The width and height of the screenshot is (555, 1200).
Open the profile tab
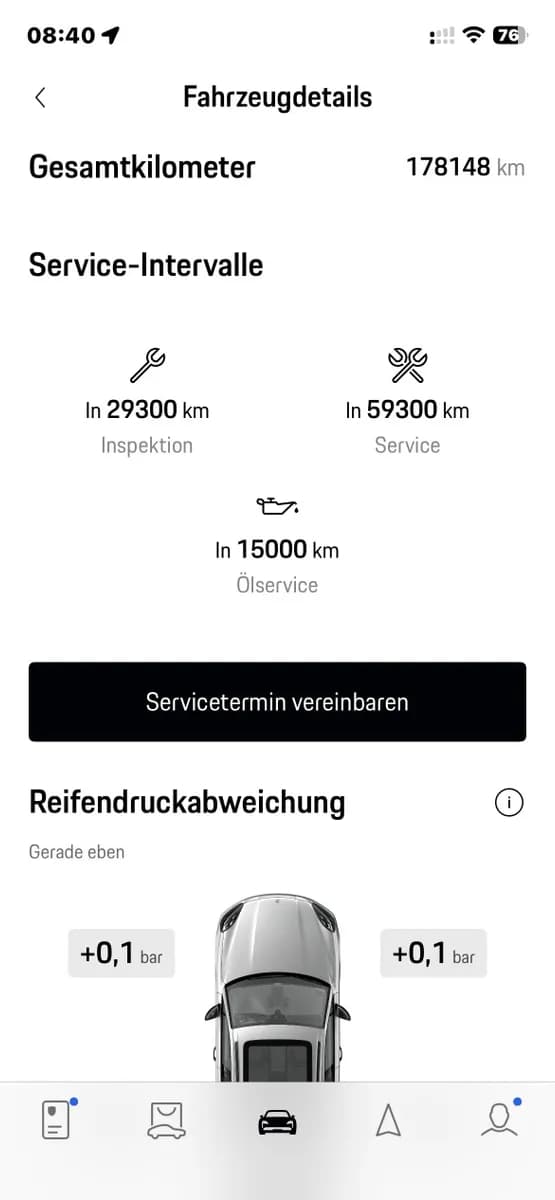click(498, 1120)
